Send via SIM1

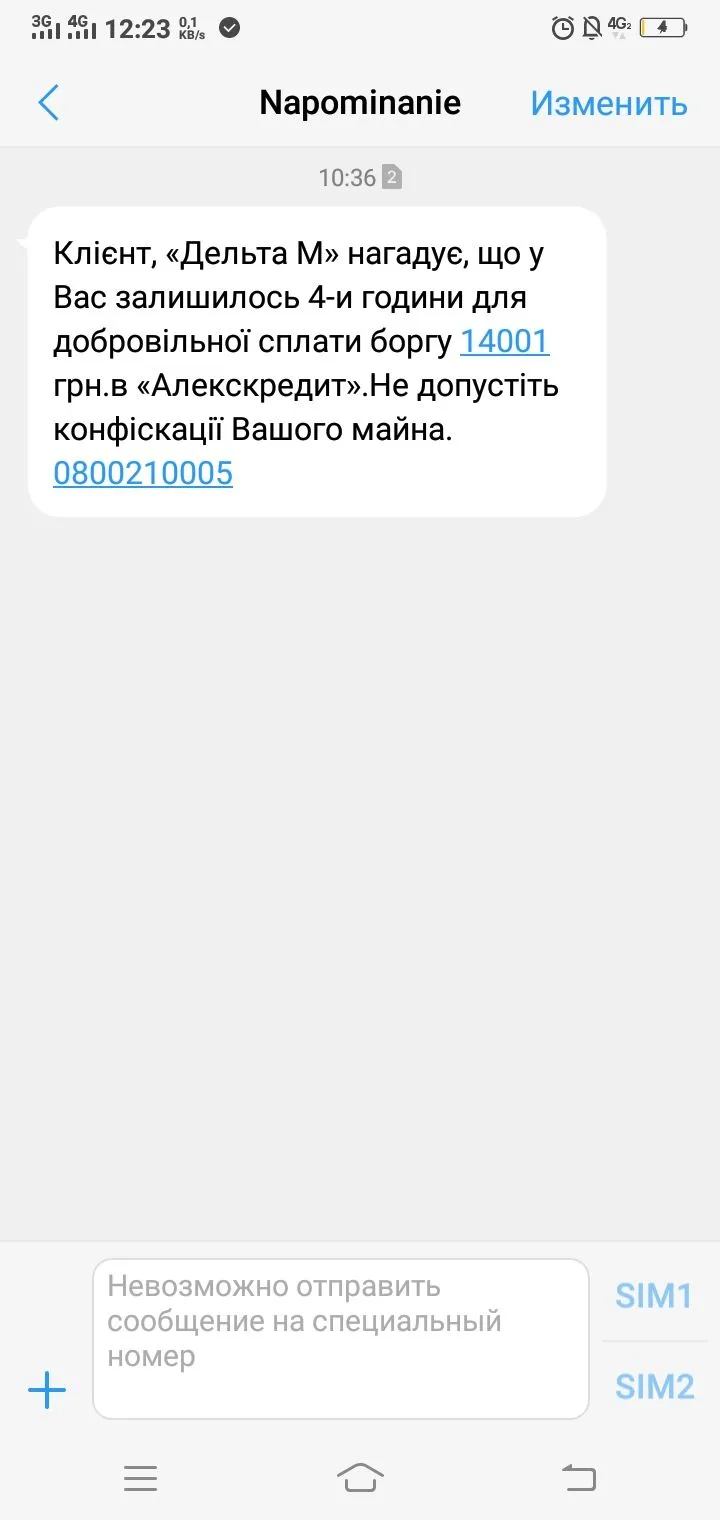pos(653,1296)
